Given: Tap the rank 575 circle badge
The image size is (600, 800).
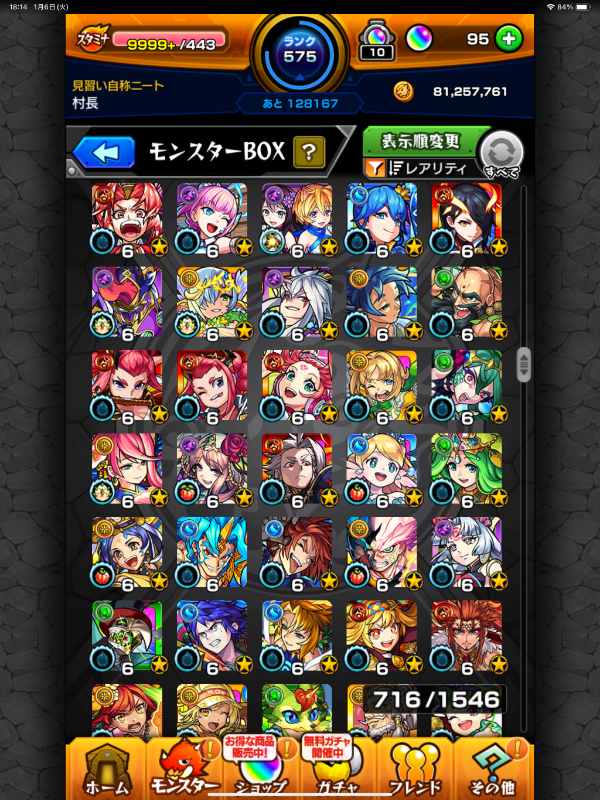Looking at the screenshot, I should (x=301, y=52).
